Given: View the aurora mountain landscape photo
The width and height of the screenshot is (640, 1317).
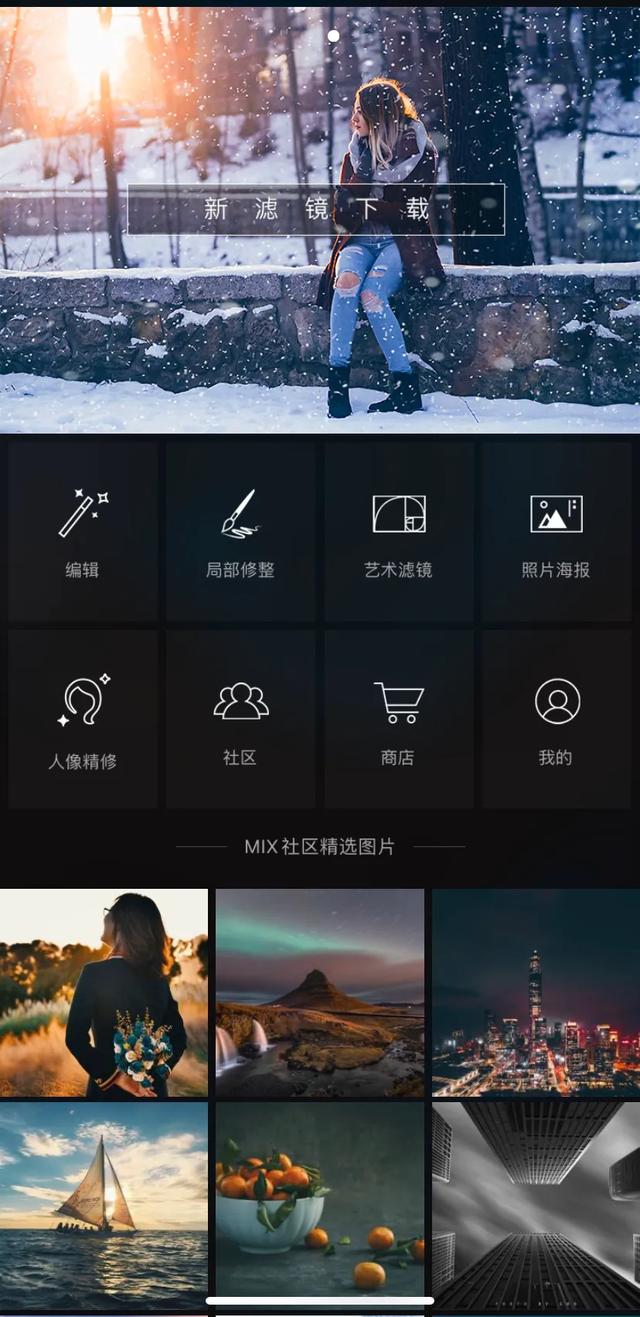Looking at the screenshot, I should (320, 992).
